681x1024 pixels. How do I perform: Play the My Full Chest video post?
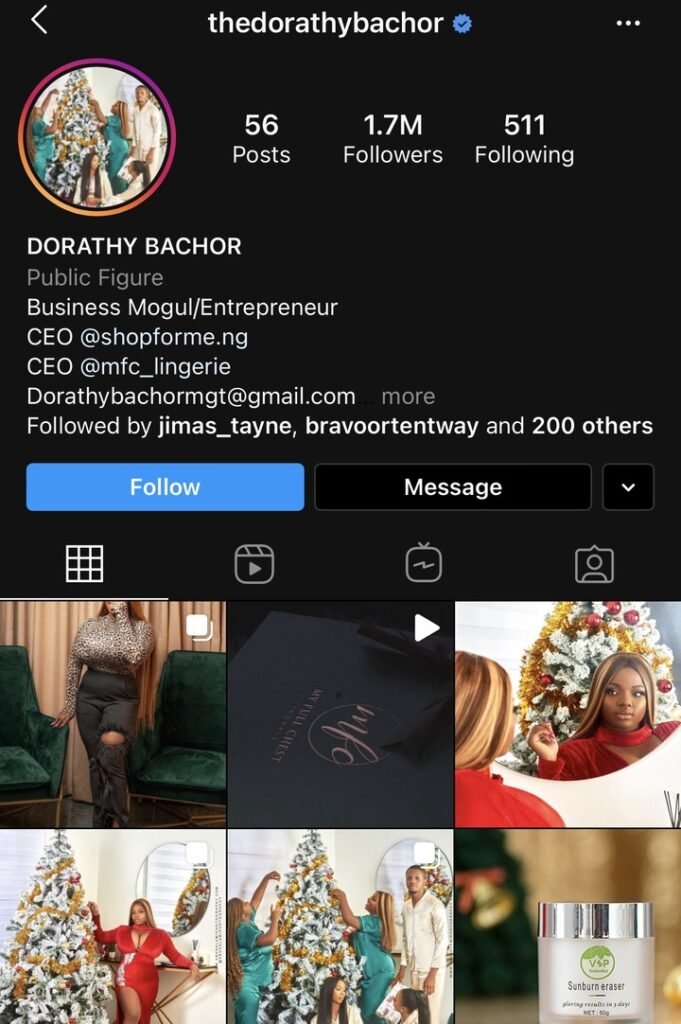click(x=340, y=714)
